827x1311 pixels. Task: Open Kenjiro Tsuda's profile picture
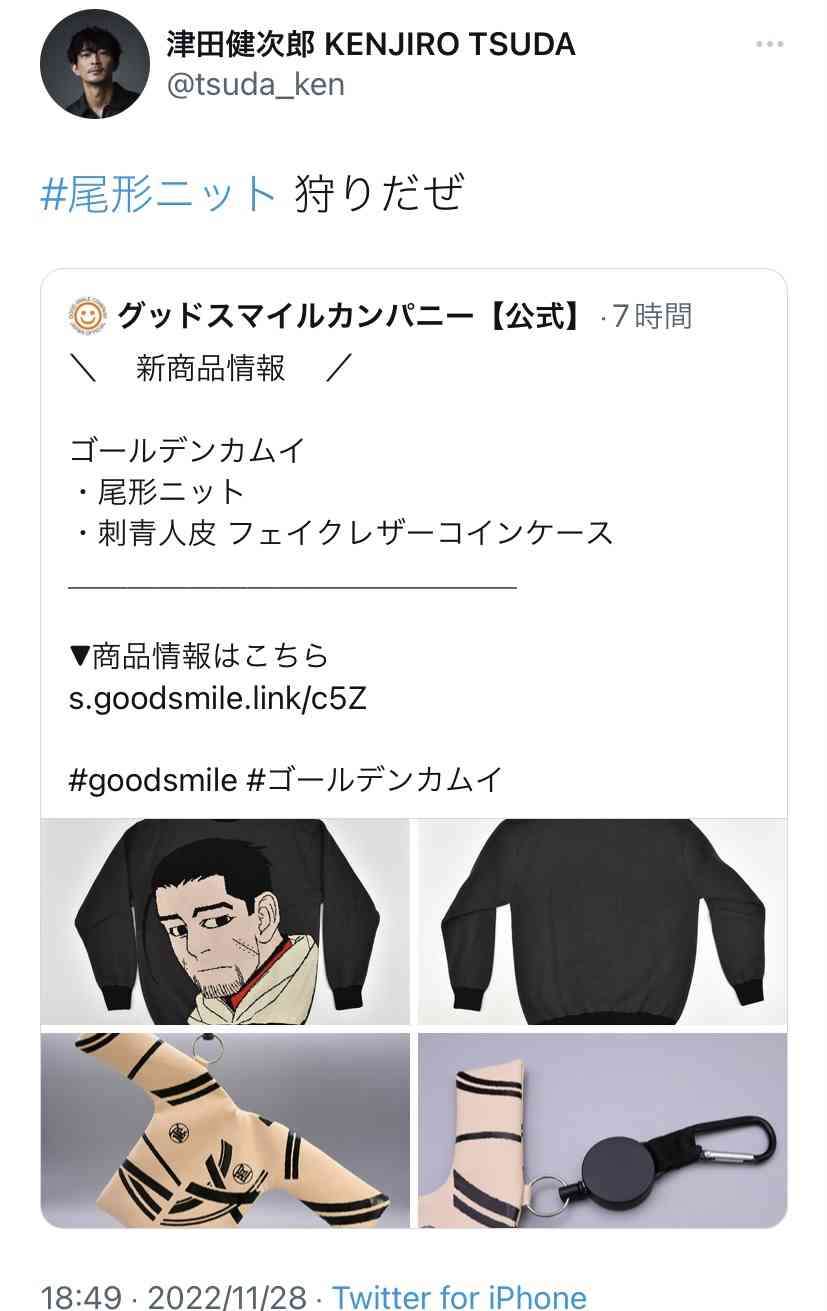point(94,65)
